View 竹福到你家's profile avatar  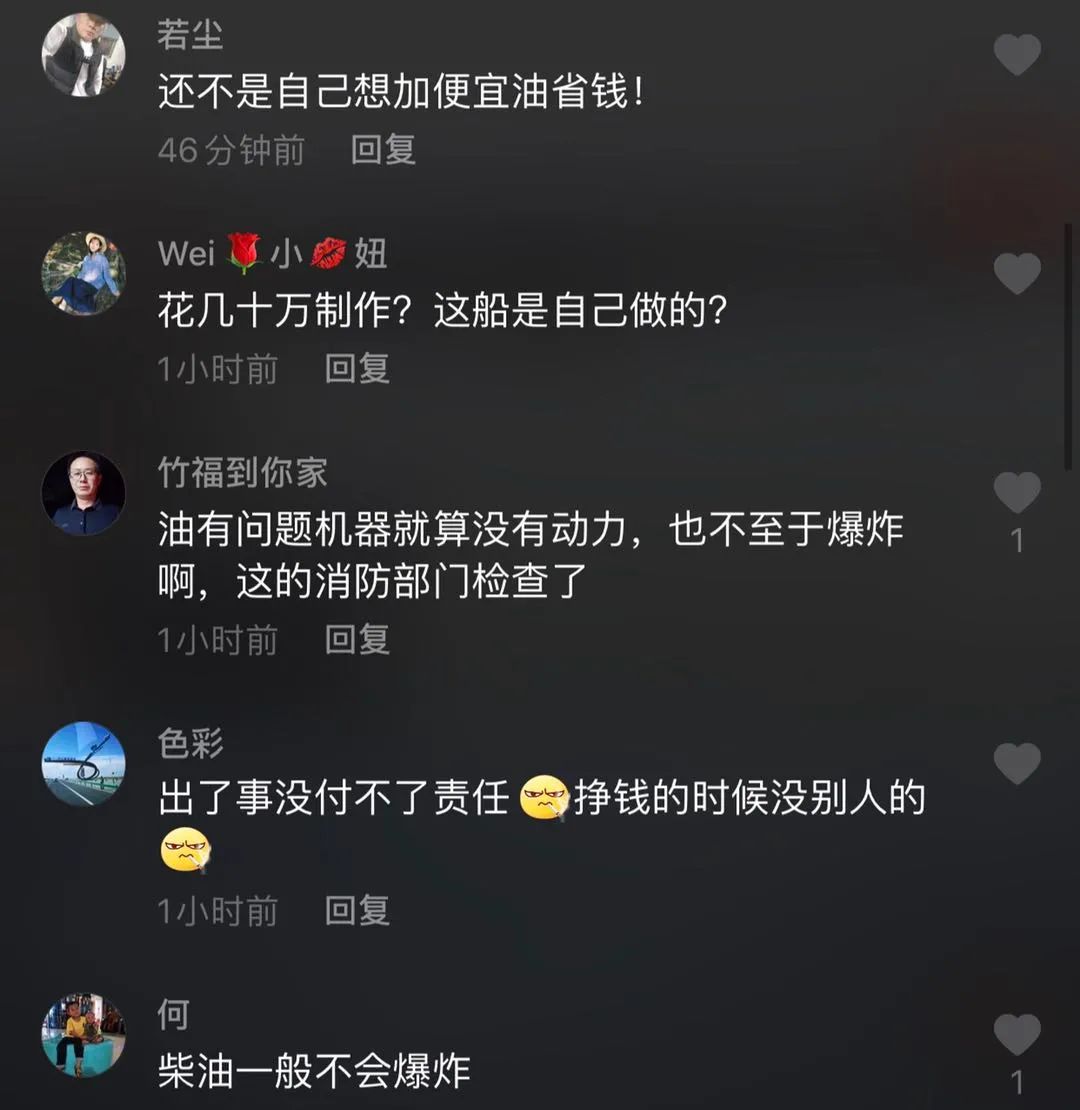83,493
